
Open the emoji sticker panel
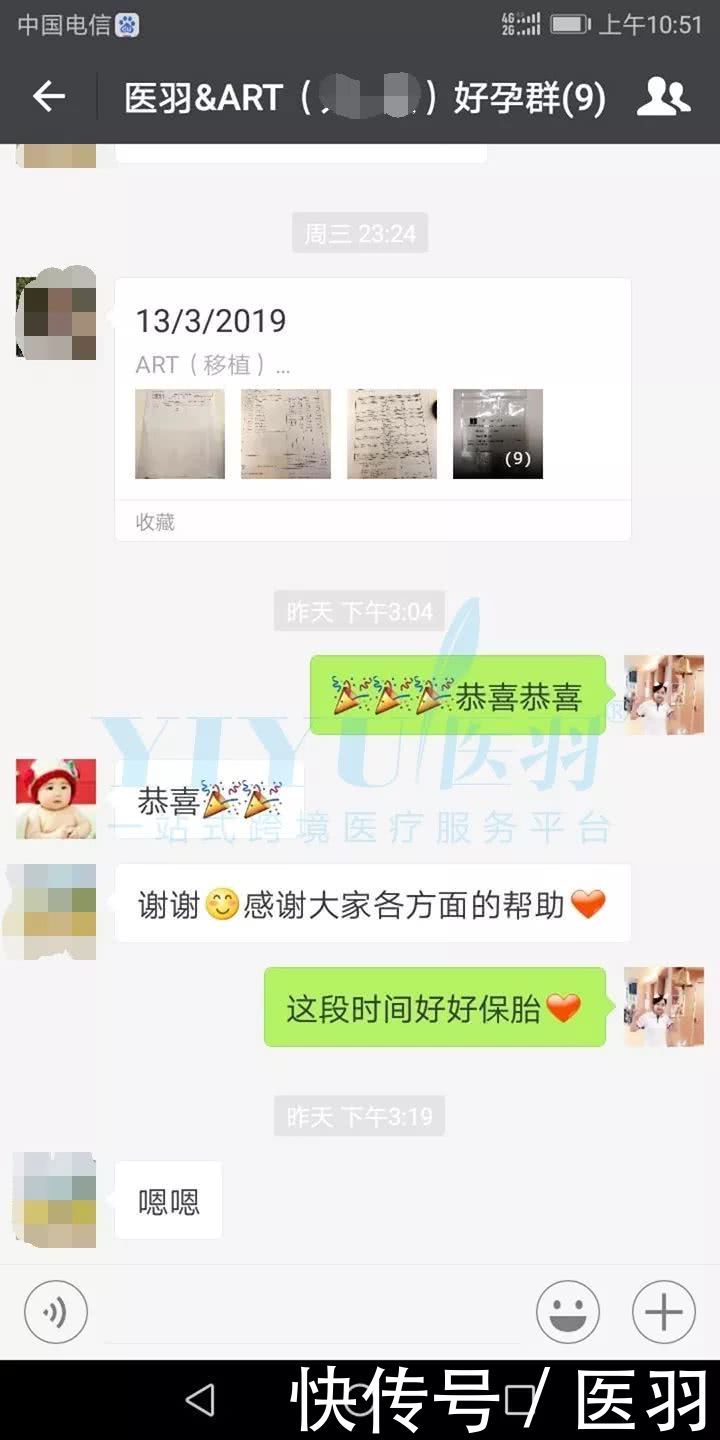568,1312
